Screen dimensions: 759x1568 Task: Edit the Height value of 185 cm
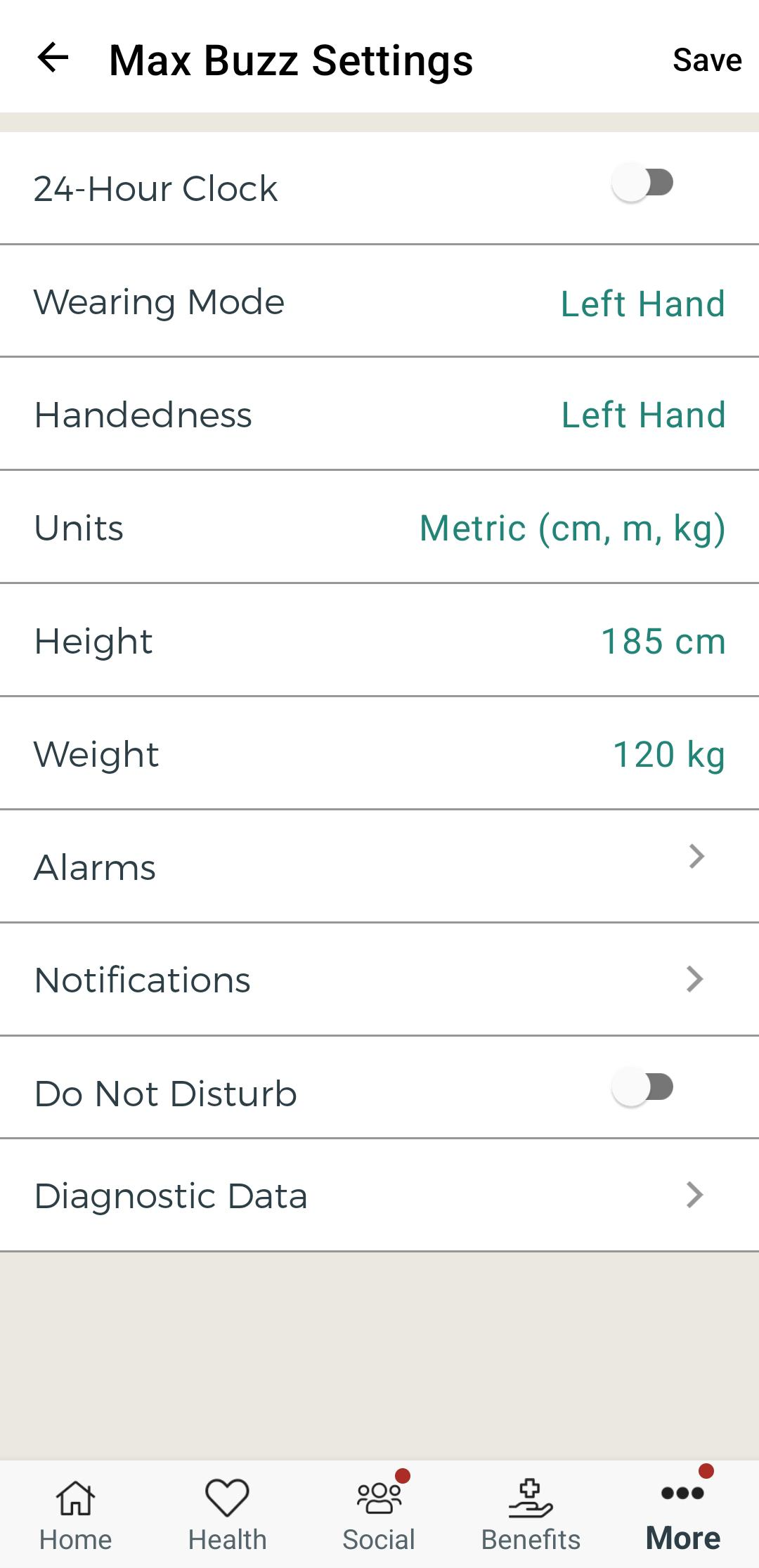pyautogui.click(x=663, y=640)
